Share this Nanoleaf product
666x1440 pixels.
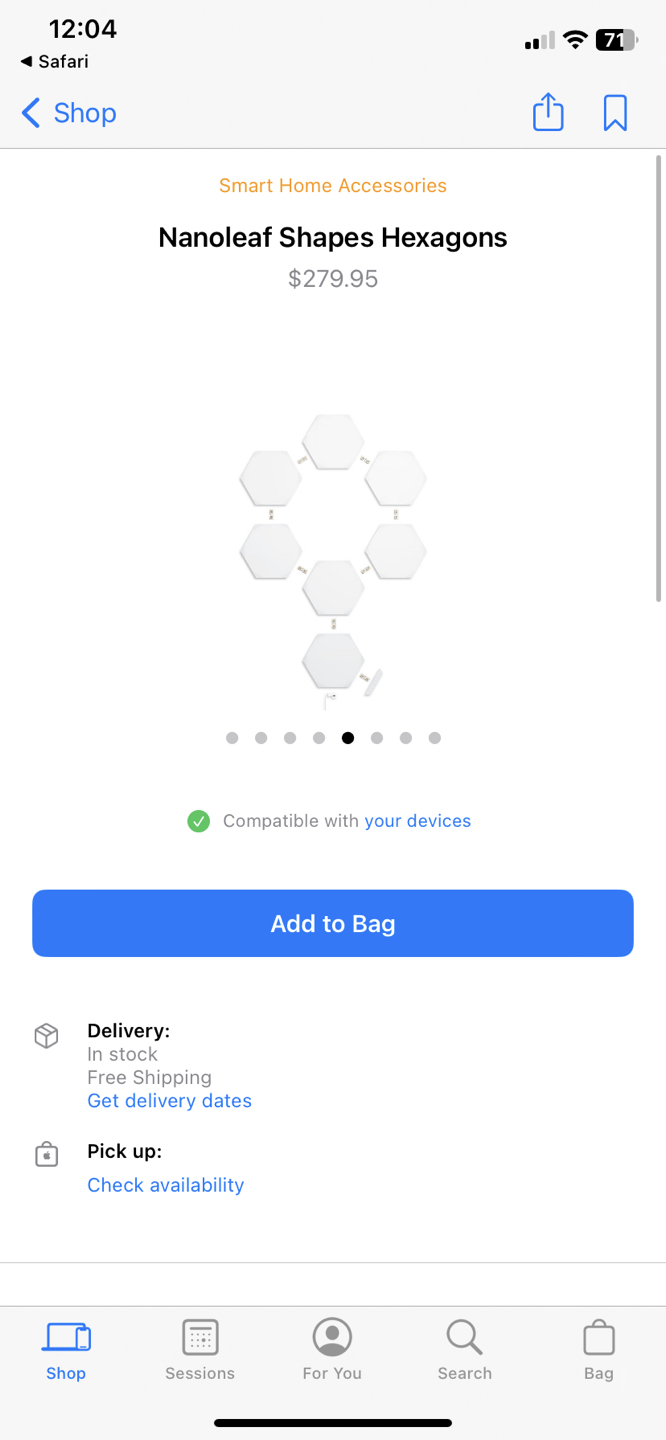[548, 112]
